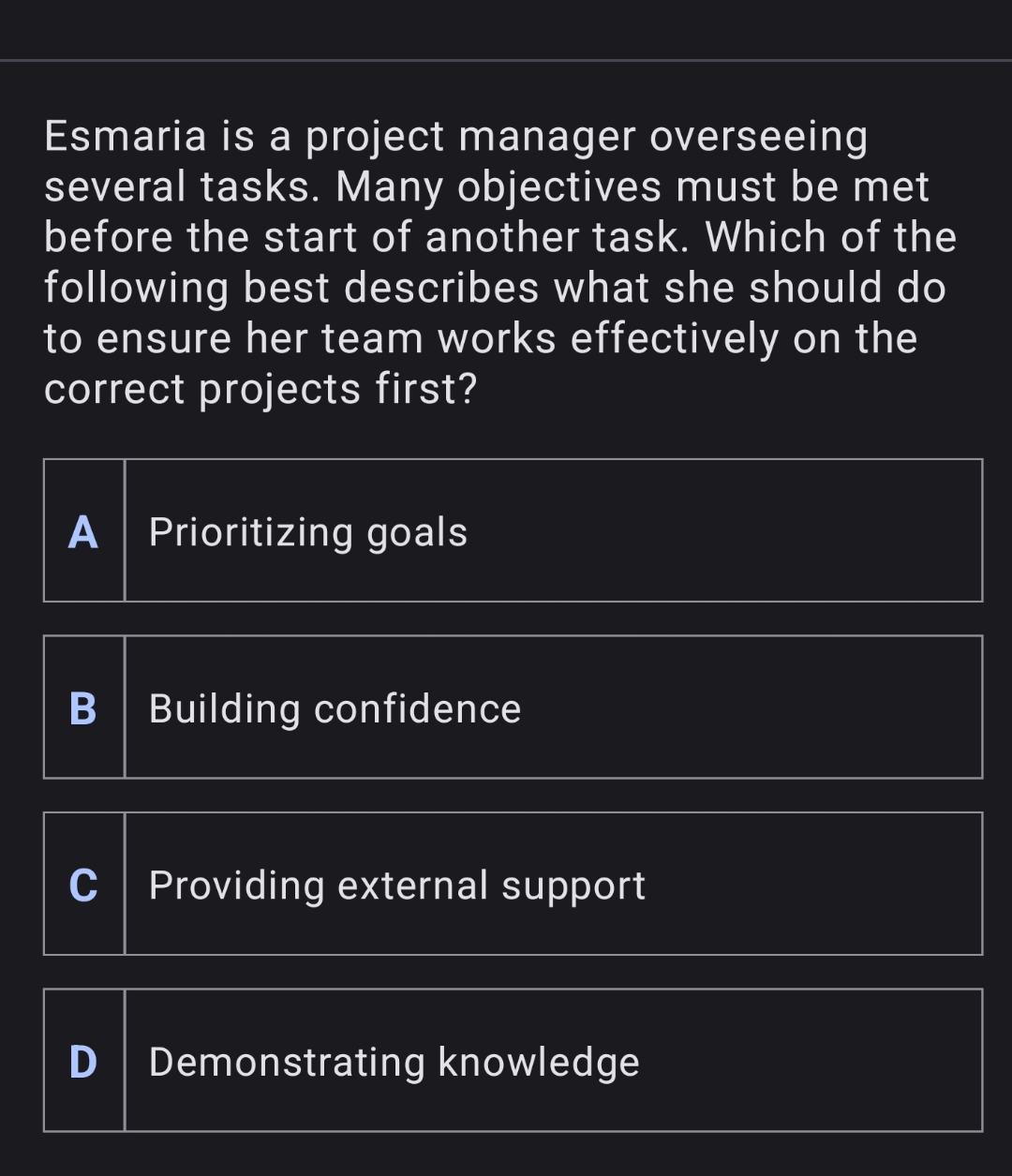Viewport: 1012px width, 1176px height.
Task: Click the letter B badge
Action: [x=83, y=709]
